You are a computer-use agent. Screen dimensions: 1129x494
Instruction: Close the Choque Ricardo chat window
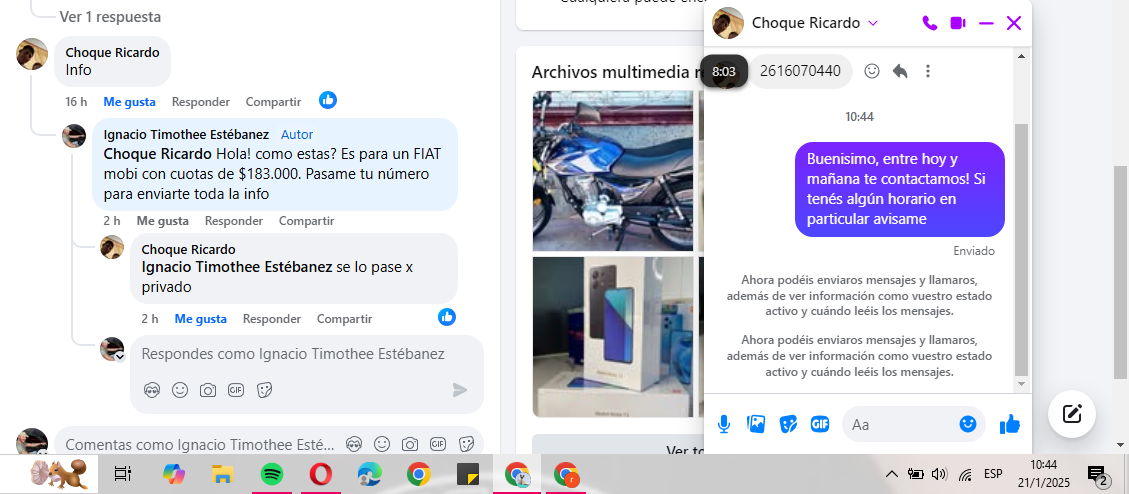coord(1014,23)
